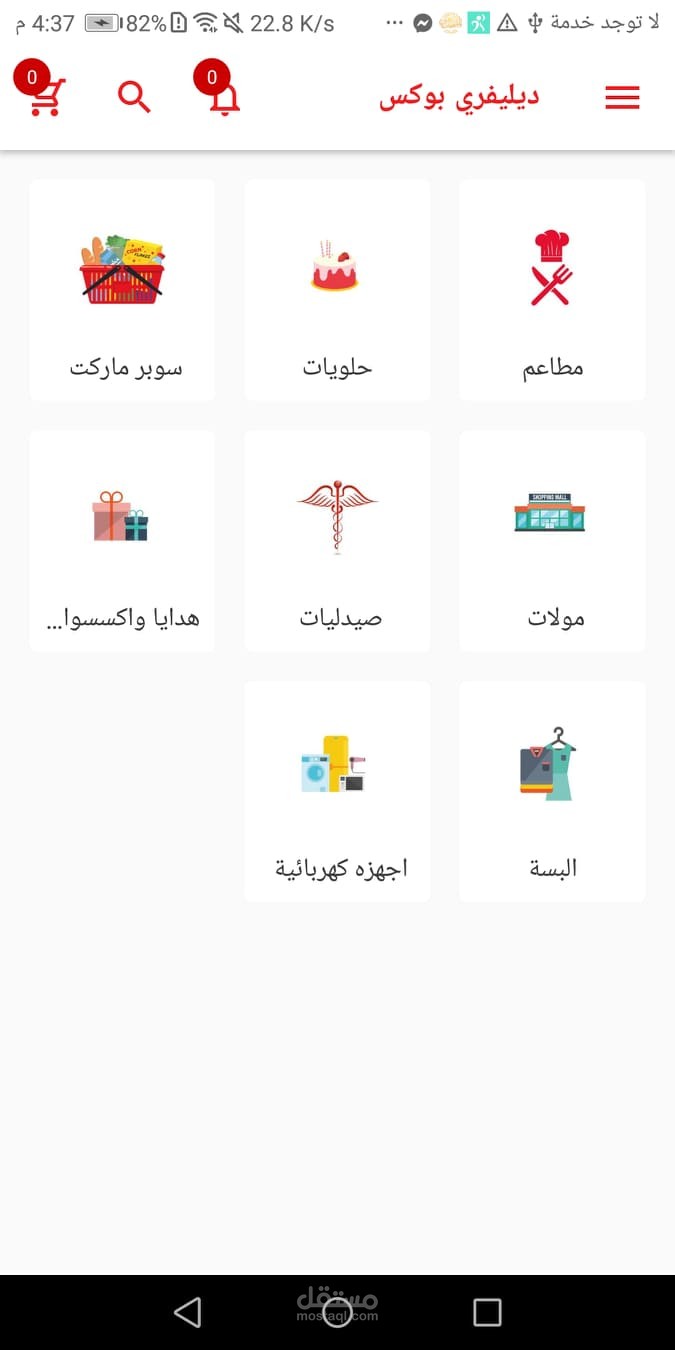Select the هدايا gifts and accessories category
Viewport: 675px width, 1350px height.
122,541
